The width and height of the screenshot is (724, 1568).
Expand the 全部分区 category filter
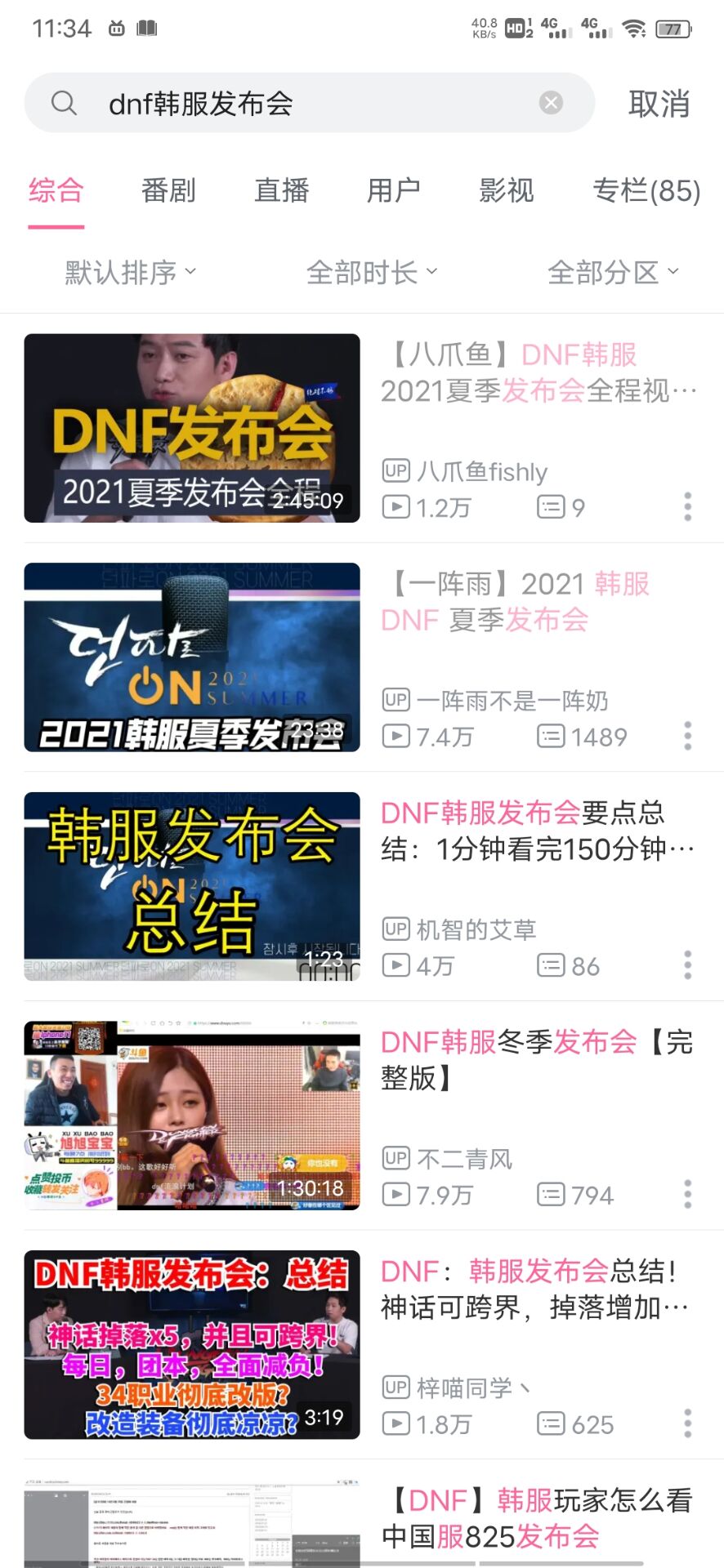point(613,272)
